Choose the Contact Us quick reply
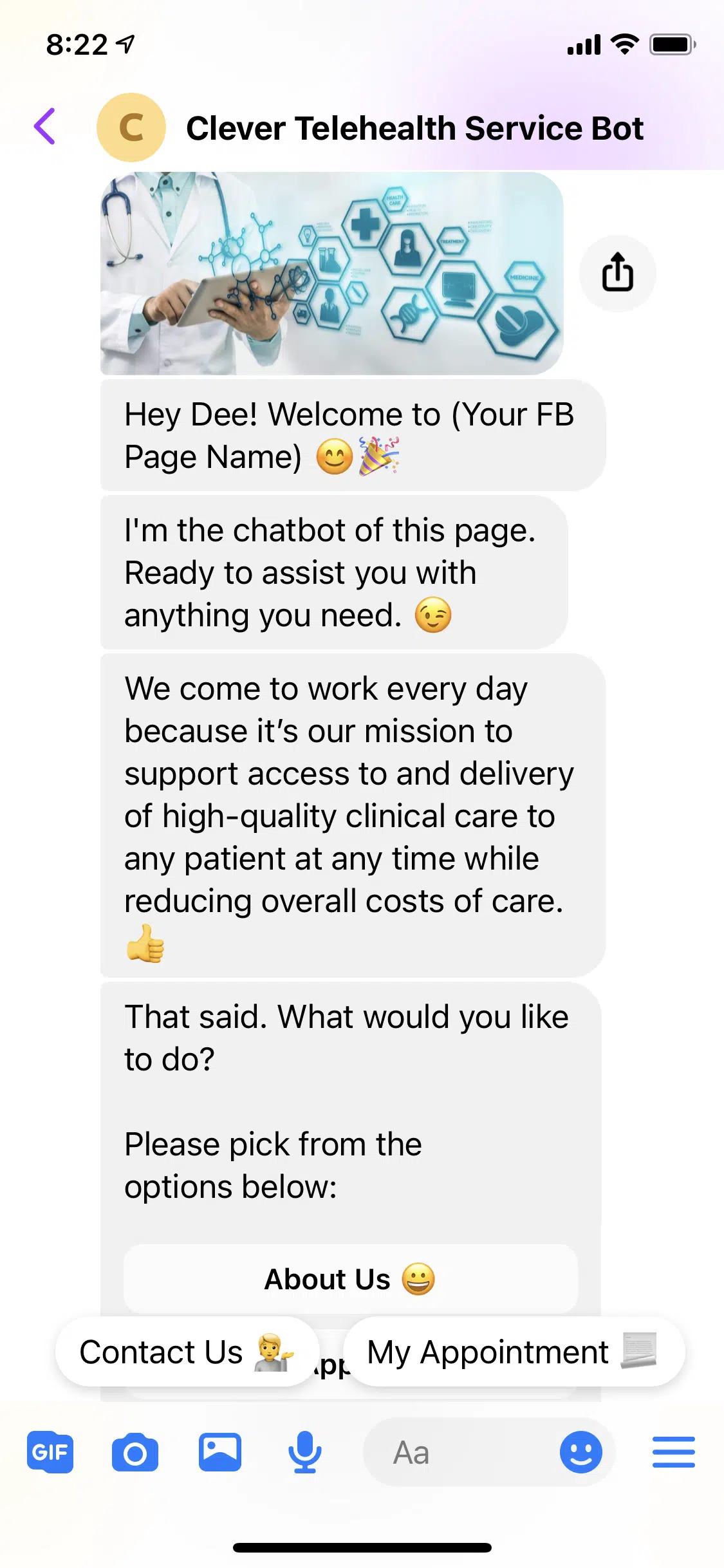This screenshot has height=1568, width=724. pos(186,1352)
